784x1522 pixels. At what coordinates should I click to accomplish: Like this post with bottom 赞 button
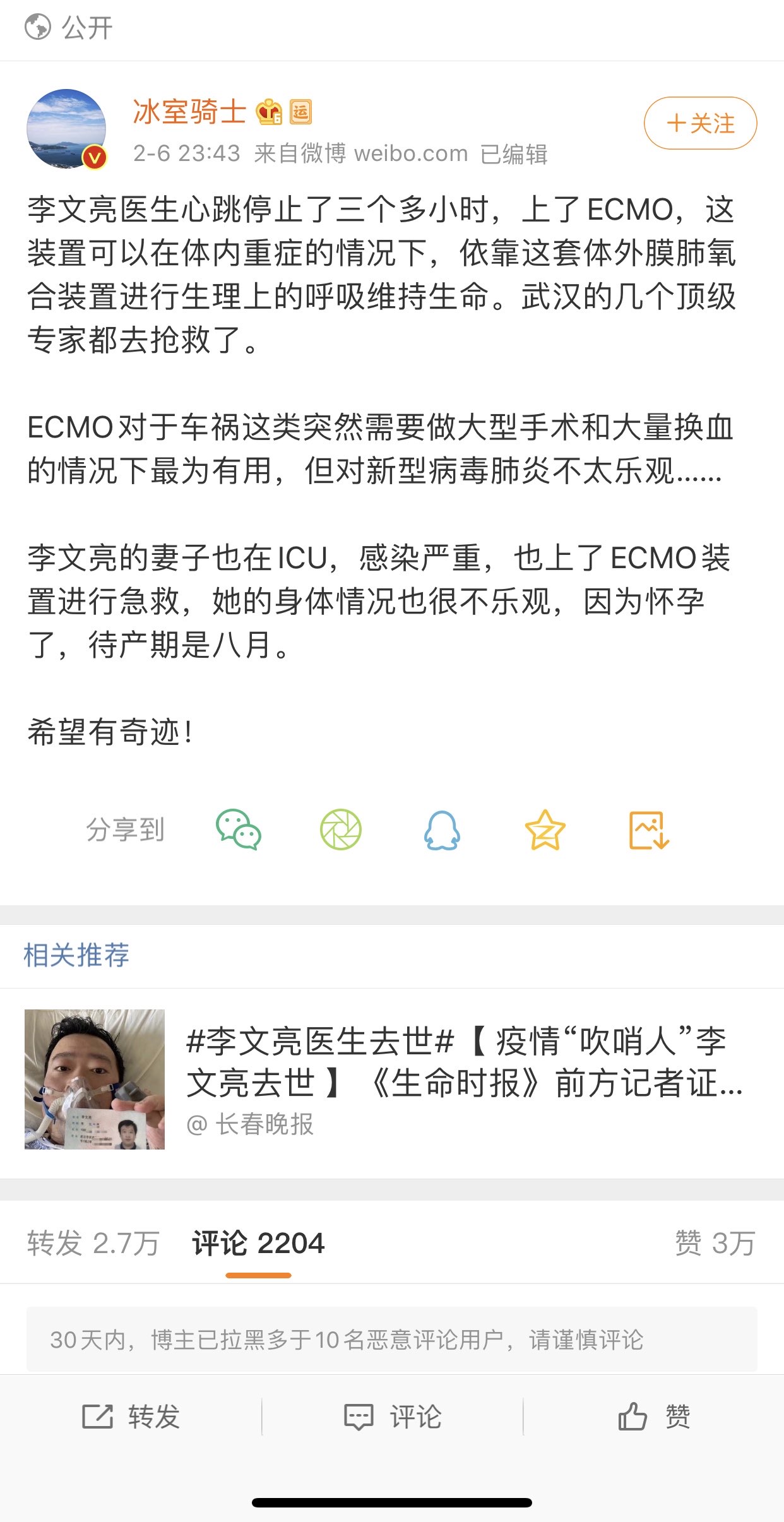[x=654, y=1417]
